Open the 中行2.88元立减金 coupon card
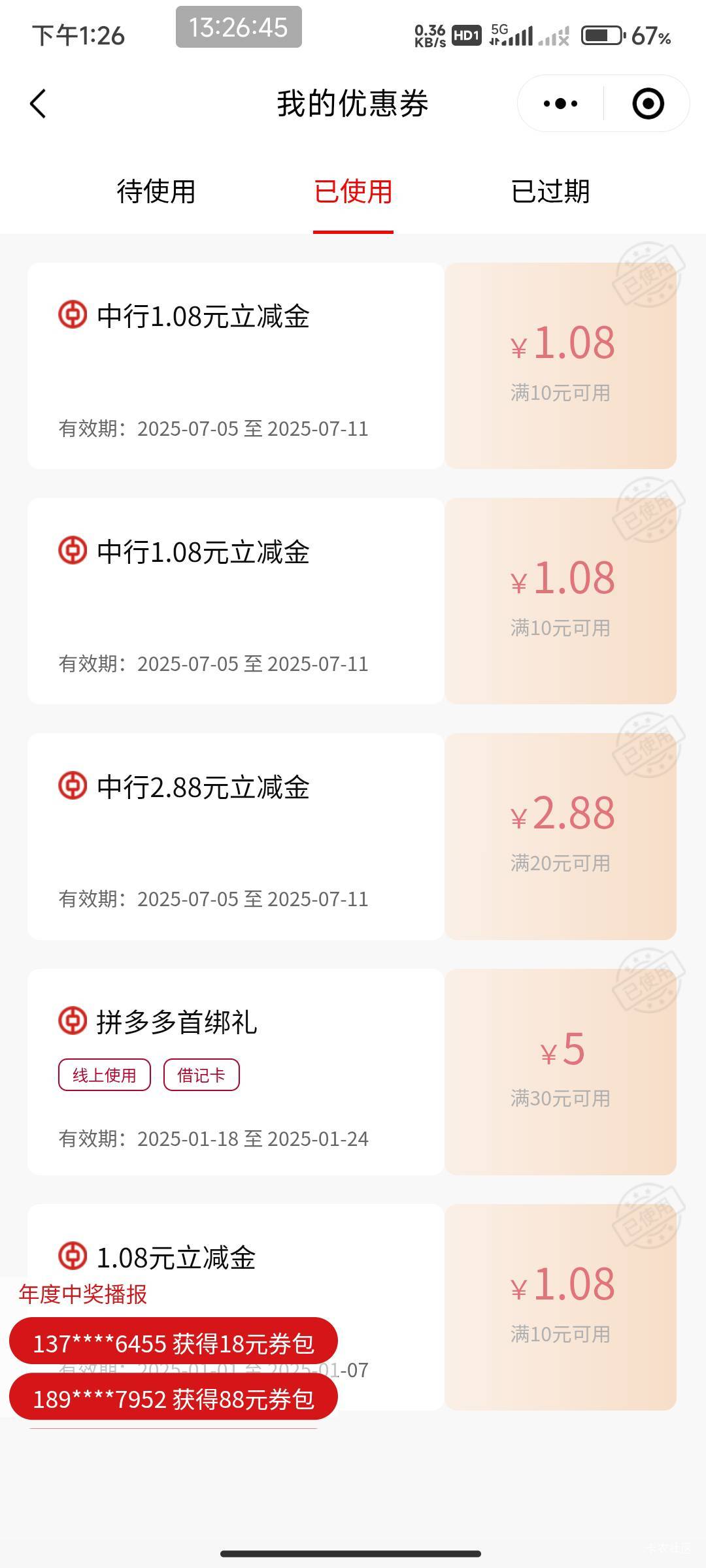 (x=352, y=836)
